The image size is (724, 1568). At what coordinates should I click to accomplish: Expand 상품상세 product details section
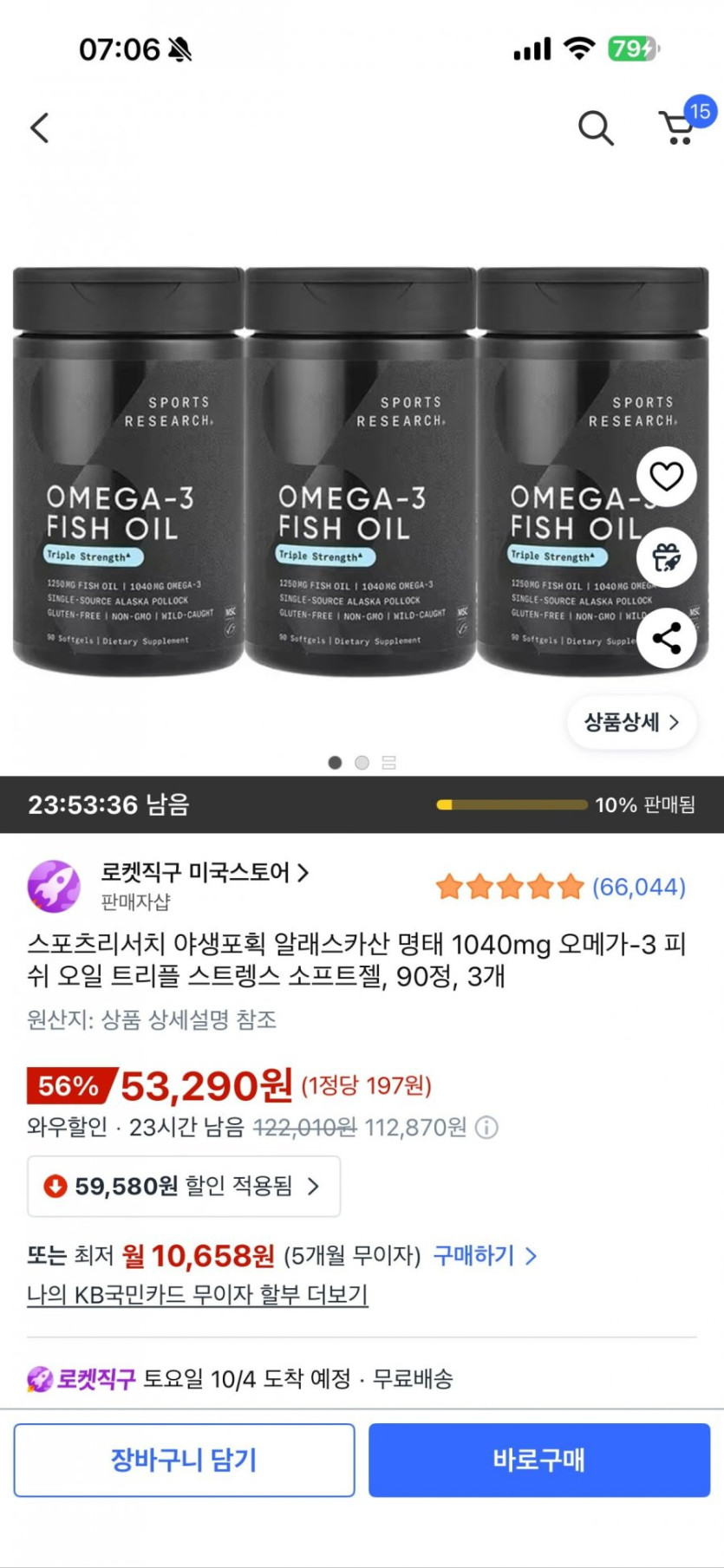[632, 720]
